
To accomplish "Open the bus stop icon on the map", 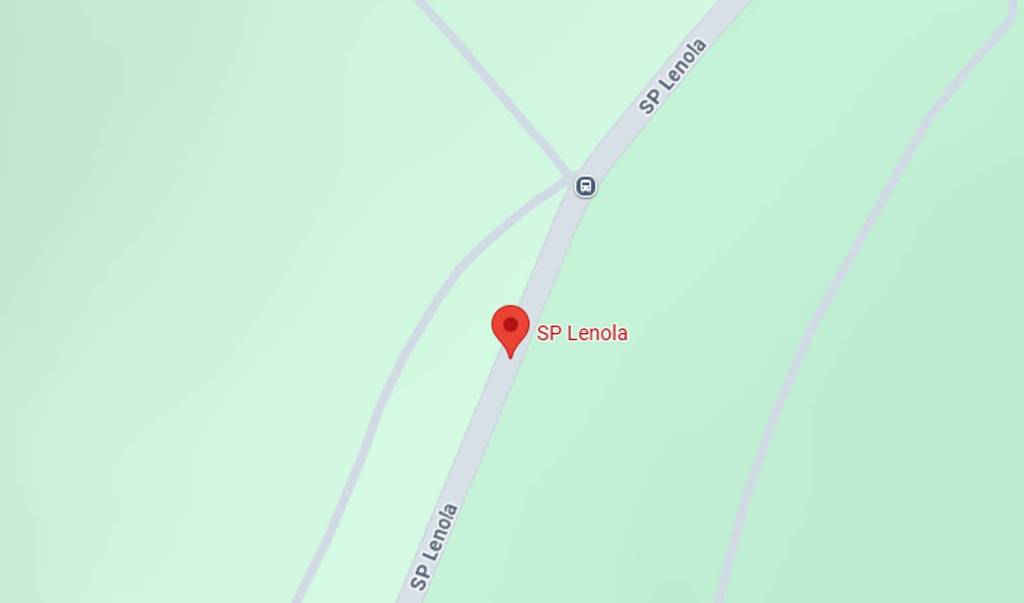I will click(586, 186).
